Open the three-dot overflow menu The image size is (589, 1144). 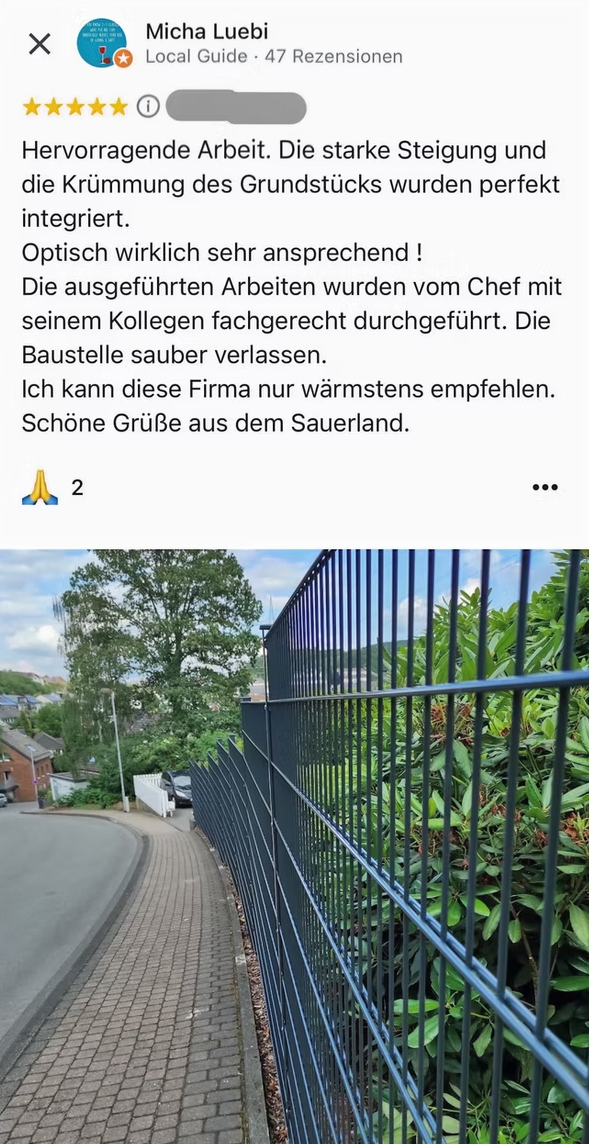click(545, 487)
